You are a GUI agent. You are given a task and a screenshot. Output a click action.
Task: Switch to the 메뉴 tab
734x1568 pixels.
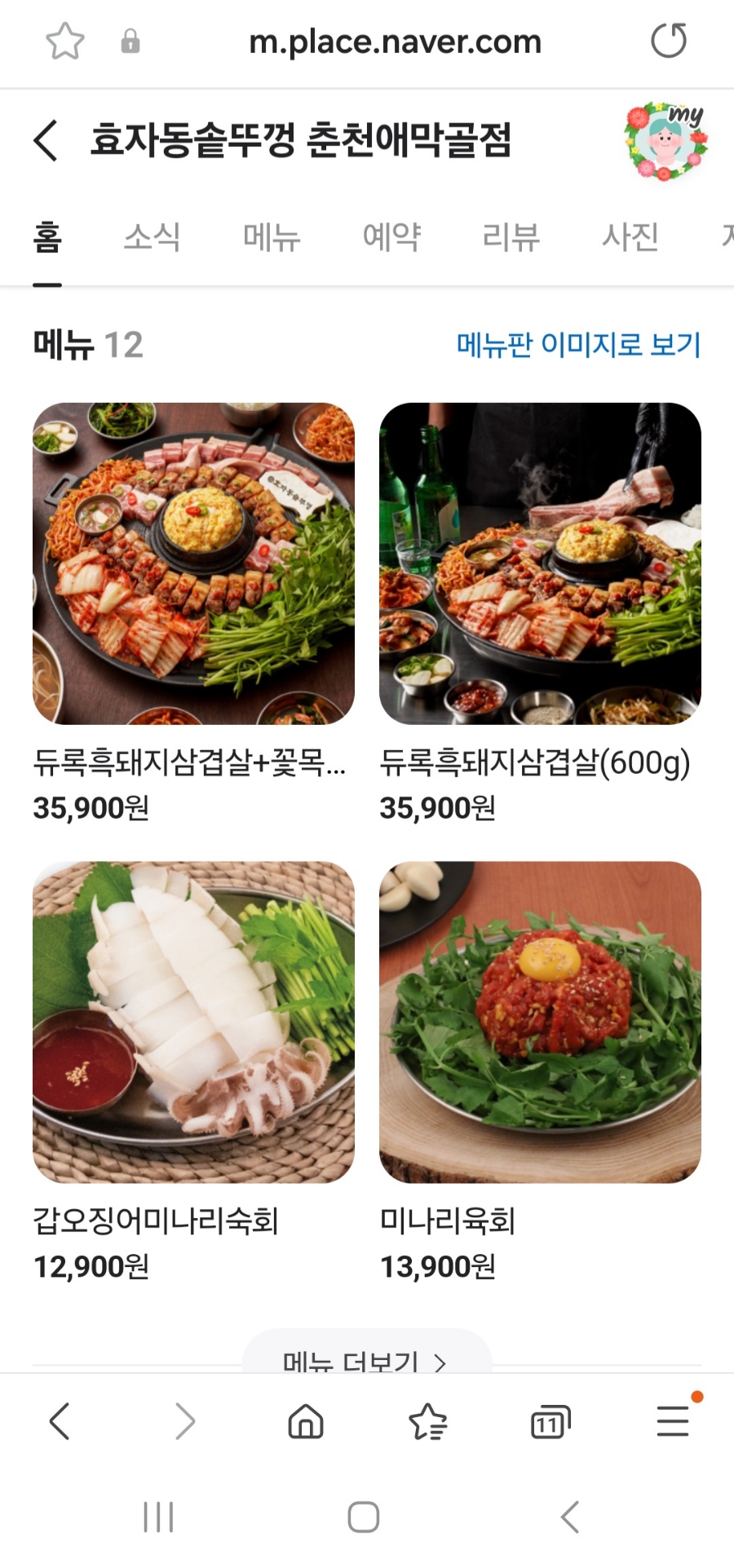272,237
